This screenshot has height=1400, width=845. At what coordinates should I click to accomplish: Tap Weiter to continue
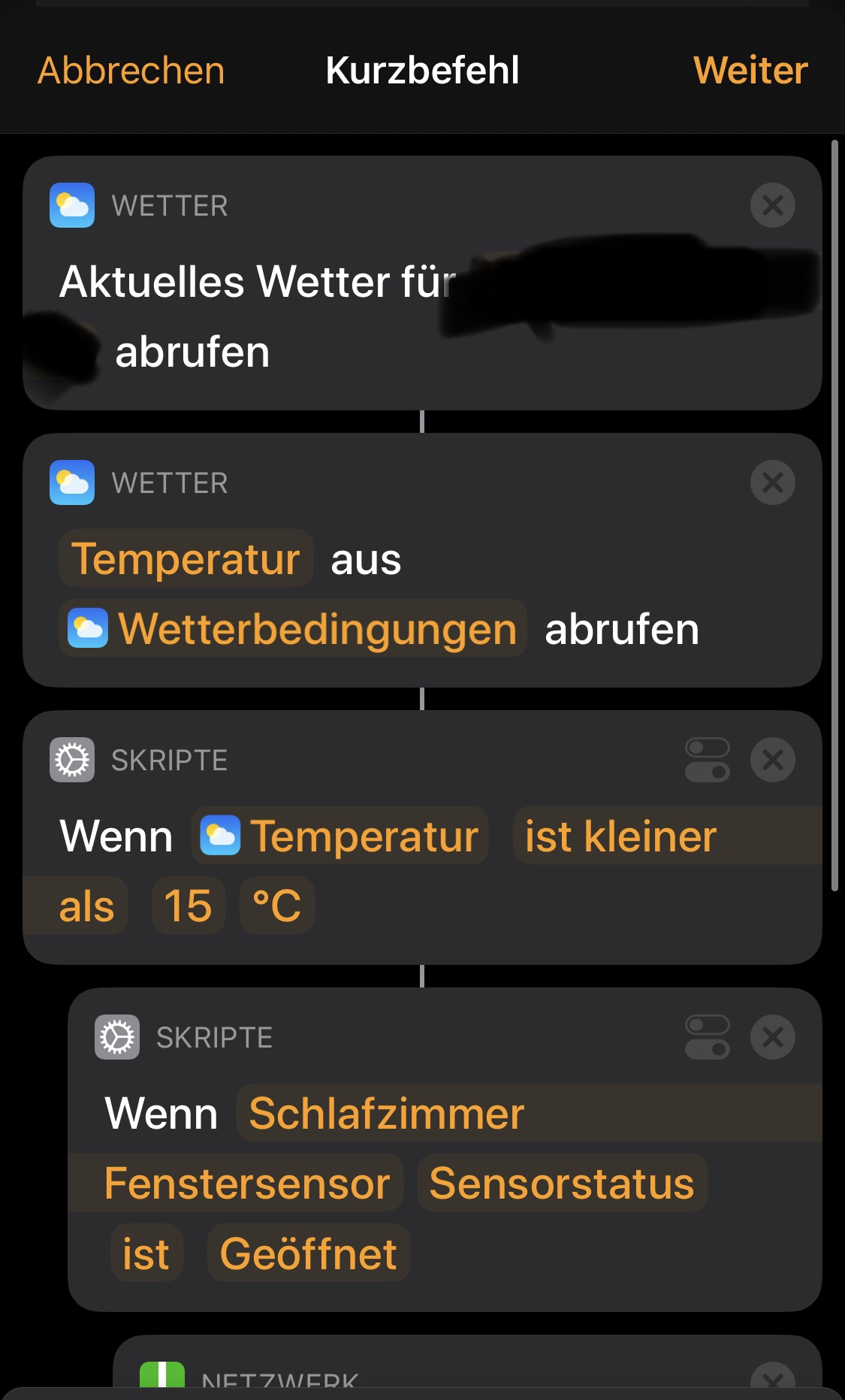(750, 71)
